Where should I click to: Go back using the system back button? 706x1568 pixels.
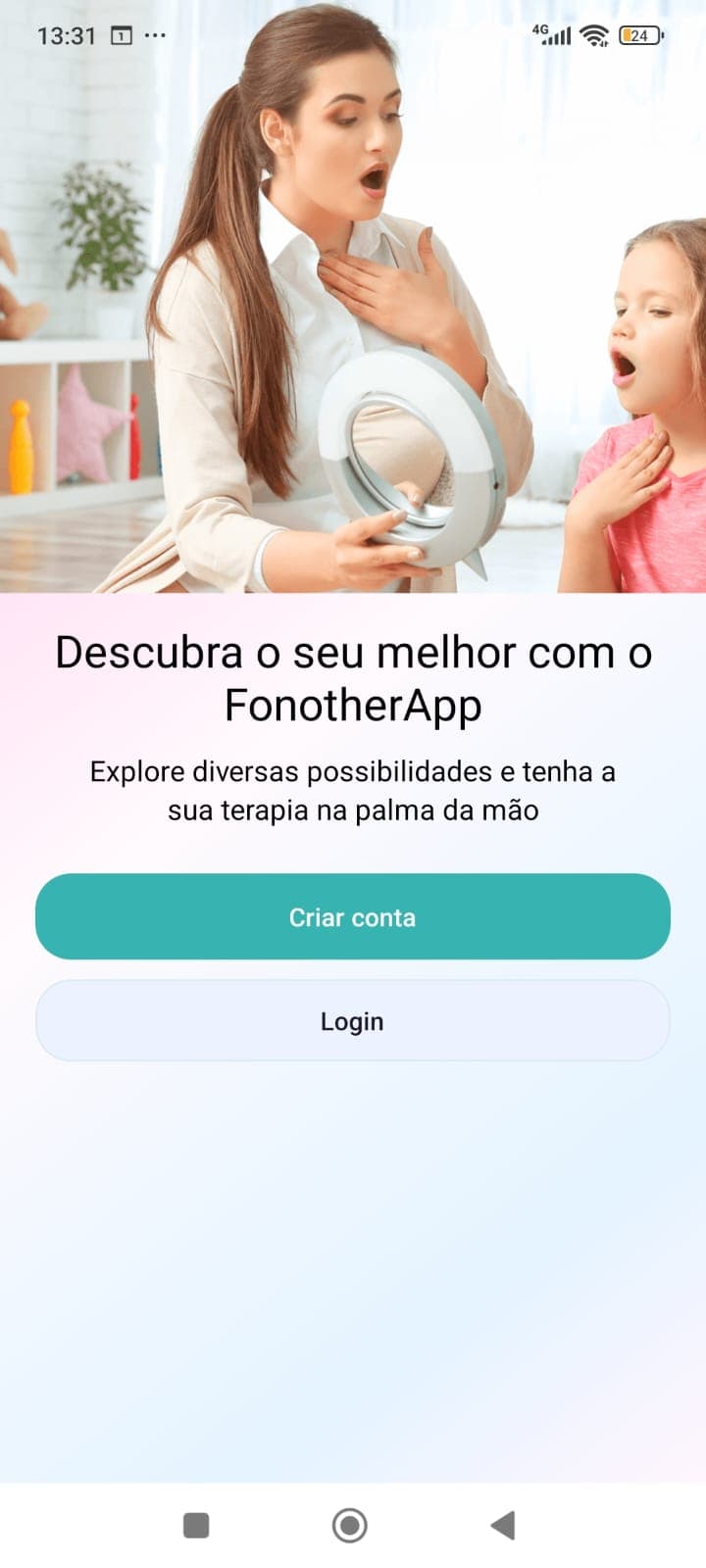tap(503, 1525)
